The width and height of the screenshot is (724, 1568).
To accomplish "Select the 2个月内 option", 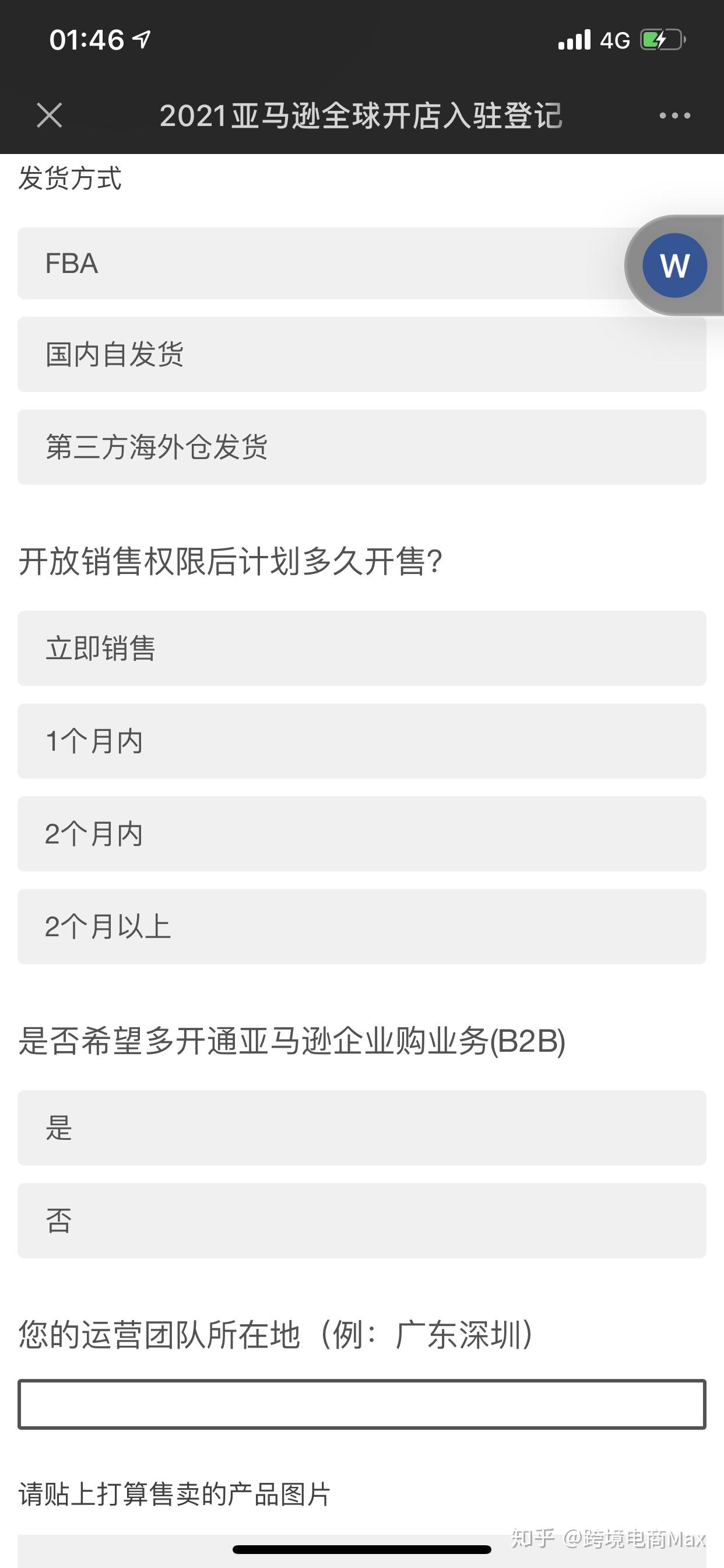I will pos(361,834).
